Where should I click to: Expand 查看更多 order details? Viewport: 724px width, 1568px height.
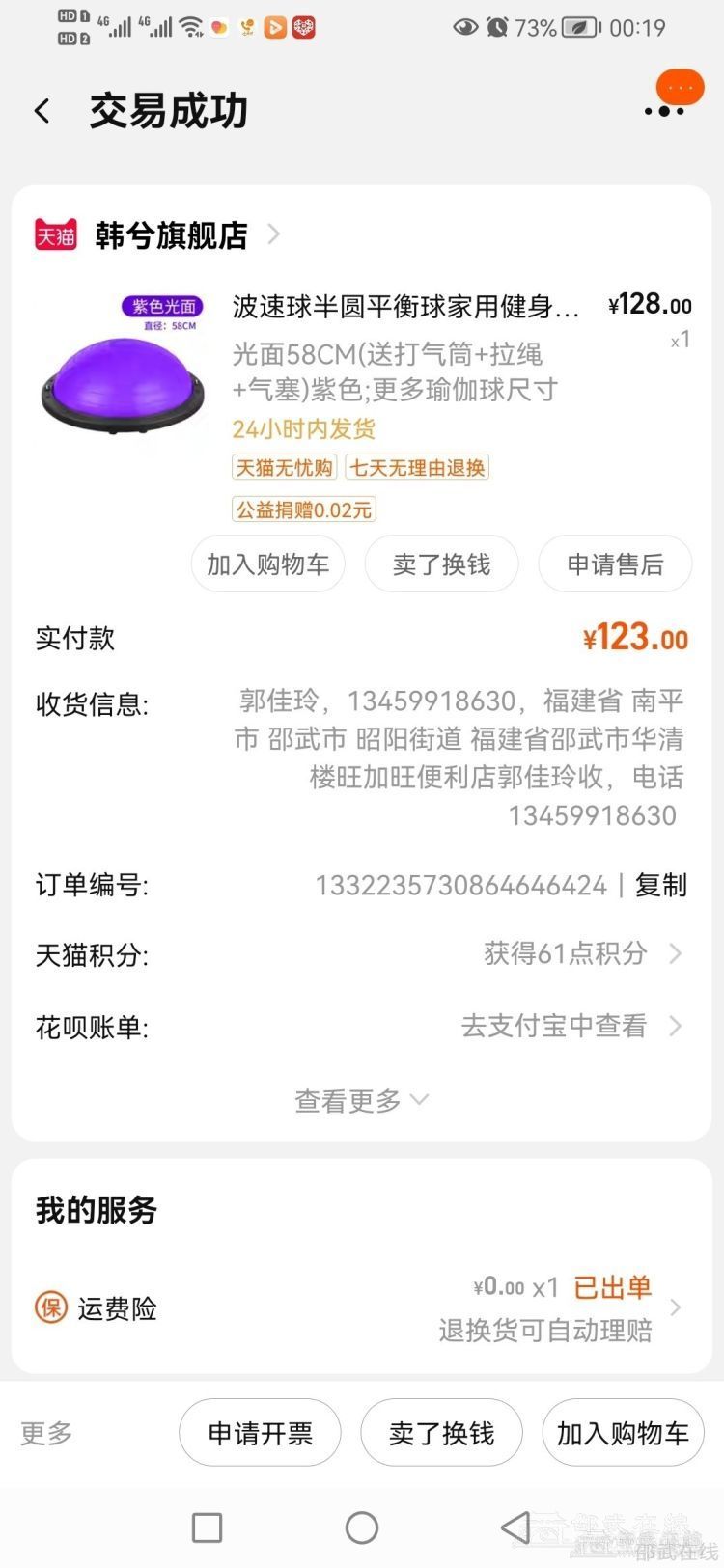point(361,1100)
